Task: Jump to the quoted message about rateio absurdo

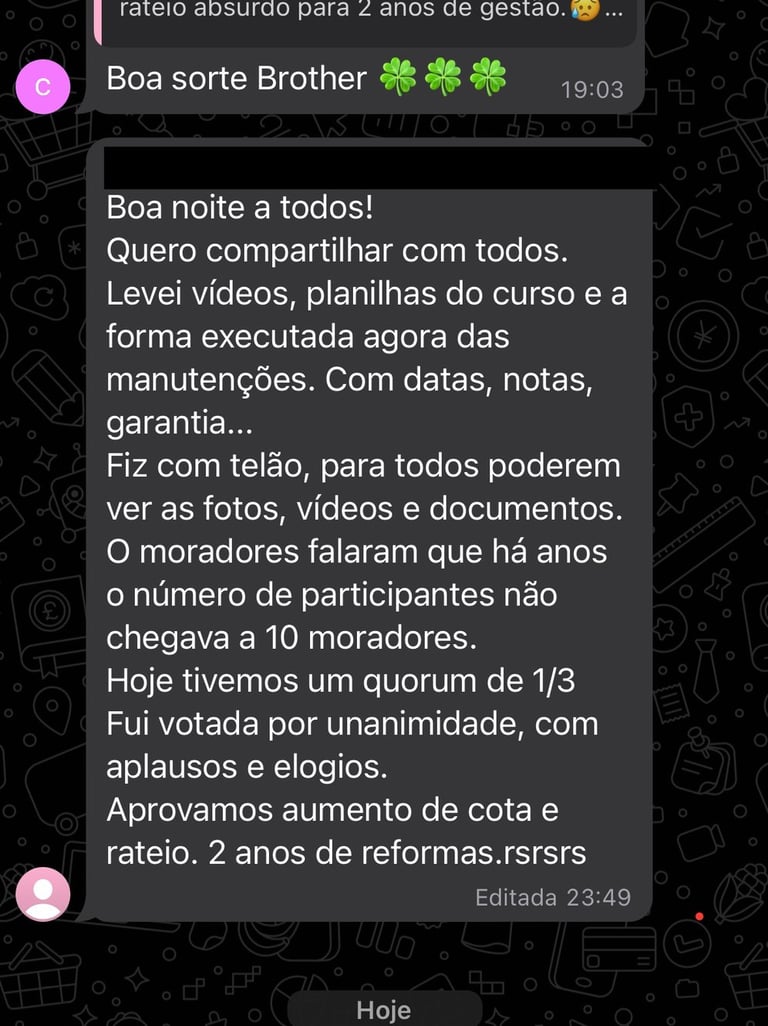Action: coord(366,15)
